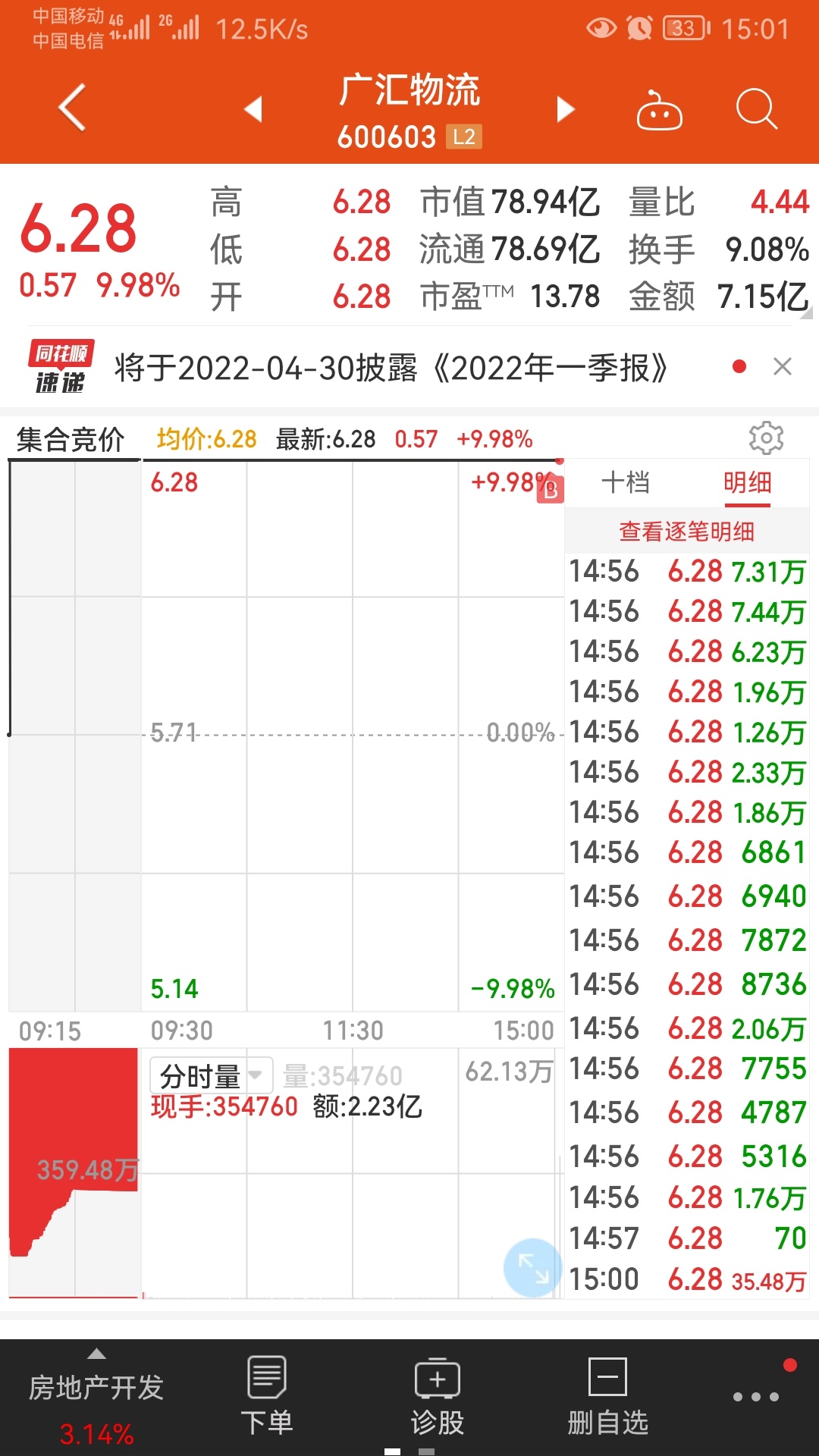Open the 2022年一季报 disclosure notice
Image resolution: width=819 pixels, height=1456 pixels.
(391, 369)
